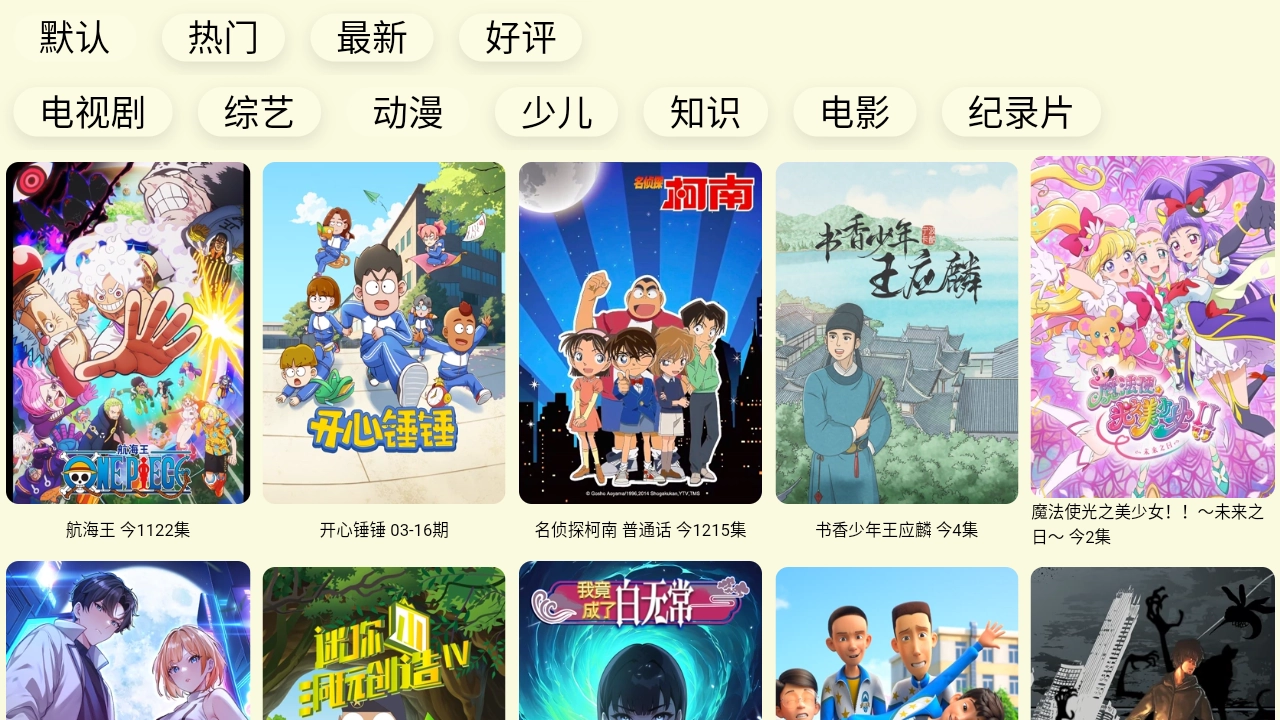Open 书香少年王应麟
1280x720 pixels.
897,333
